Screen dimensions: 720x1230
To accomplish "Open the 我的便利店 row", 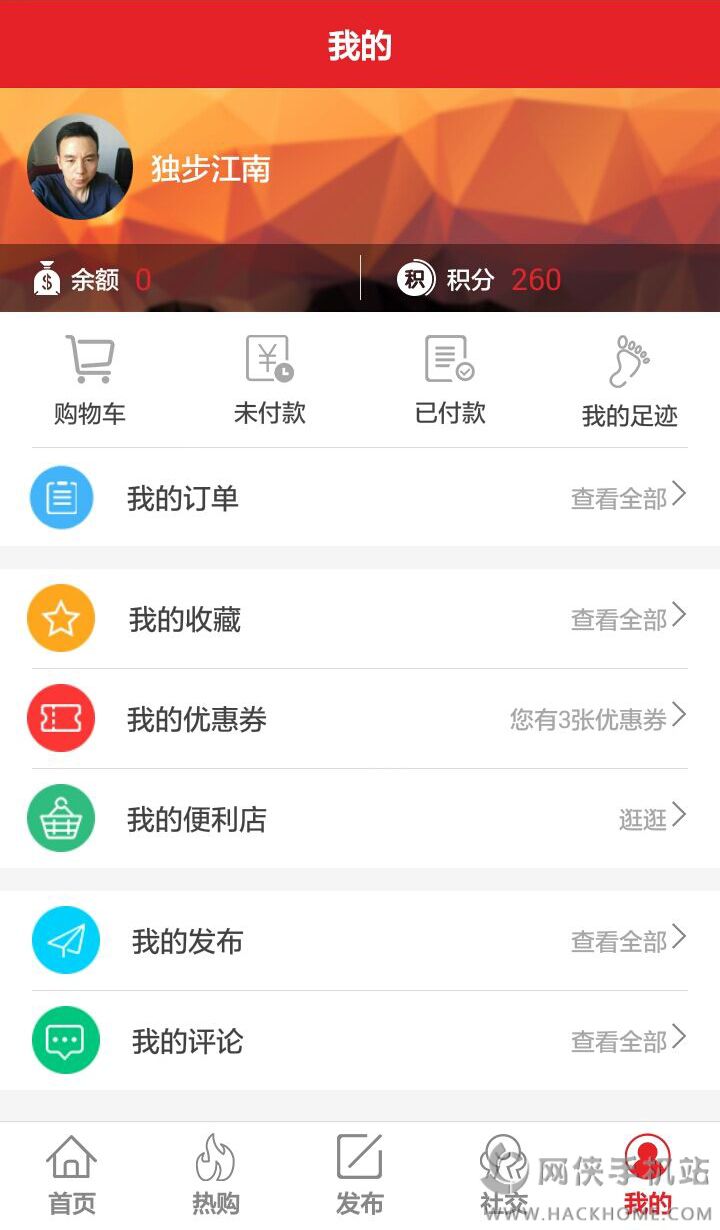I will pyautogui.click(x=360, y=819).
